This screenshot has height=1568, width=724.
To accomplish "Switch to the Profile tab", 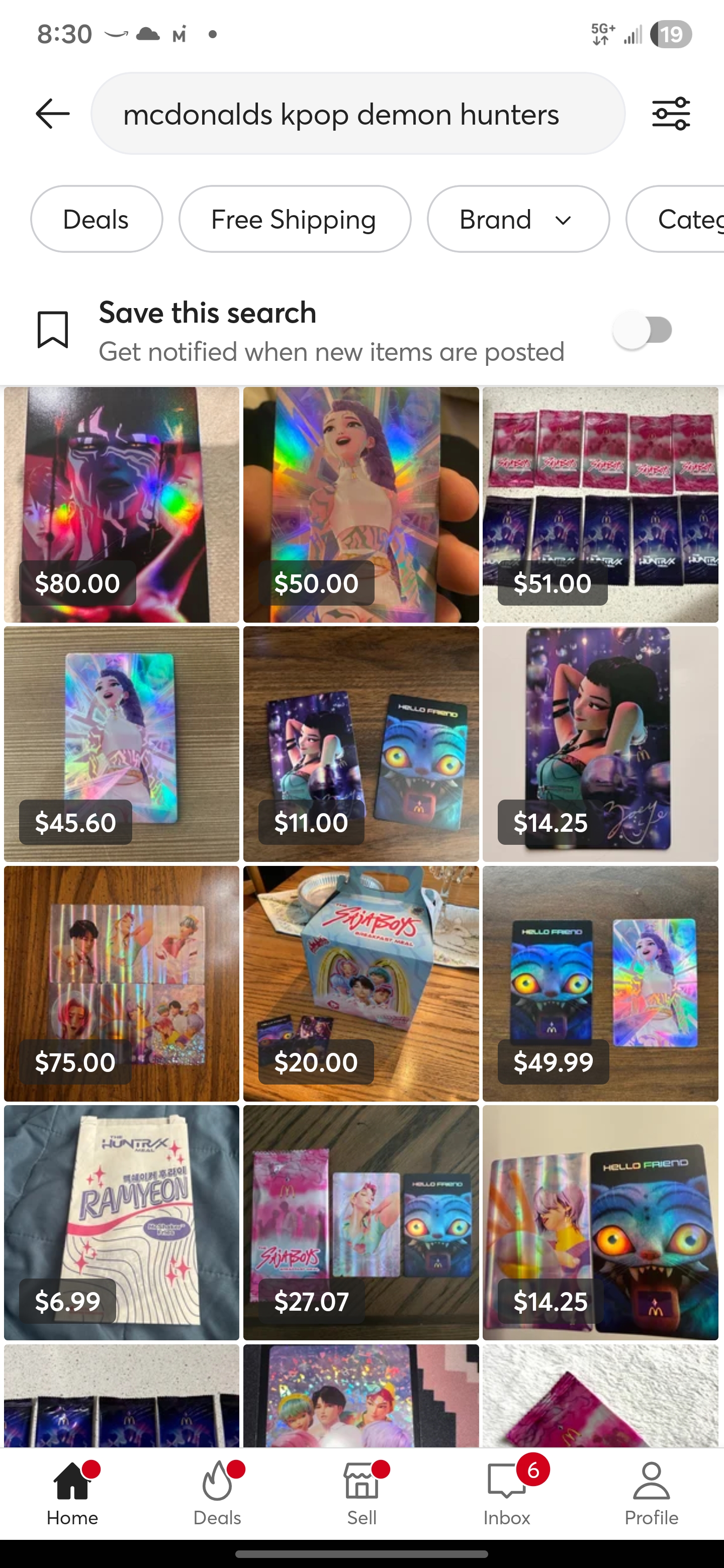I will [x=651, y=1494].
